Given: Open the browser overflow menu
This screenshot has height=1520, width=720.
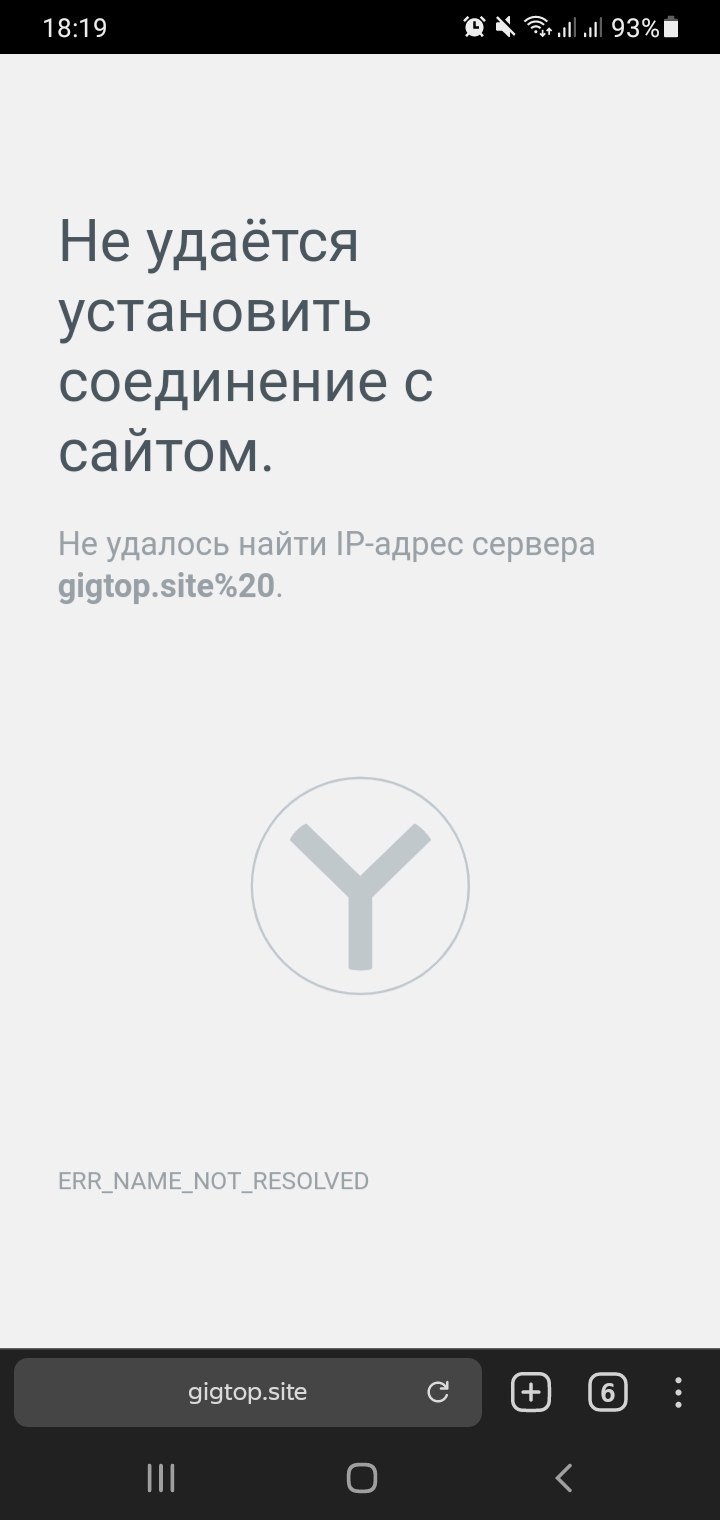Looking at the screenshot, I should click(678, 1392).
